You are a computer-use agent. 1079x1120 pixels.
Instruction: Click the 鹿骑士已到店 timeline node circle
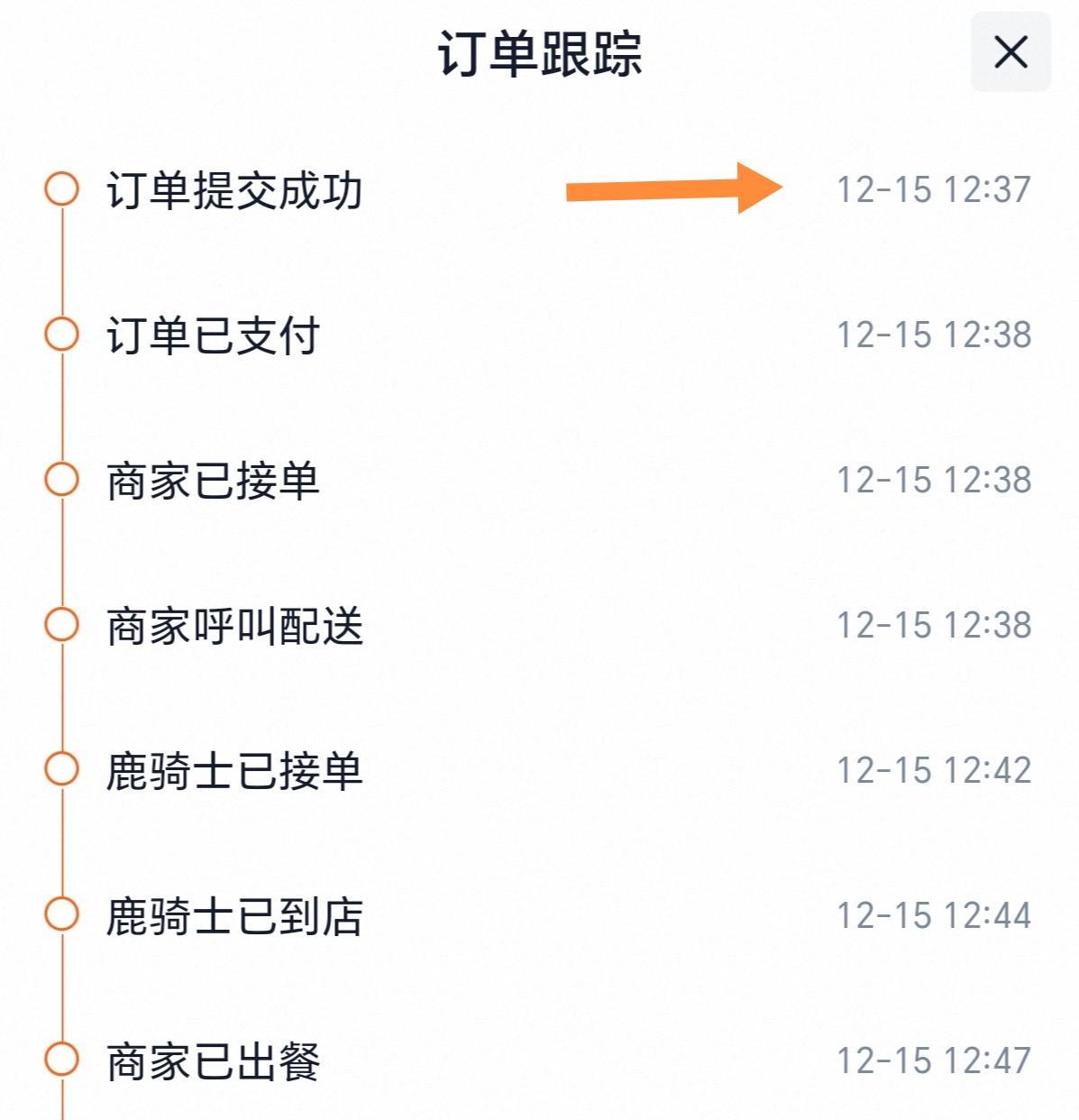(x=61, y=915)
